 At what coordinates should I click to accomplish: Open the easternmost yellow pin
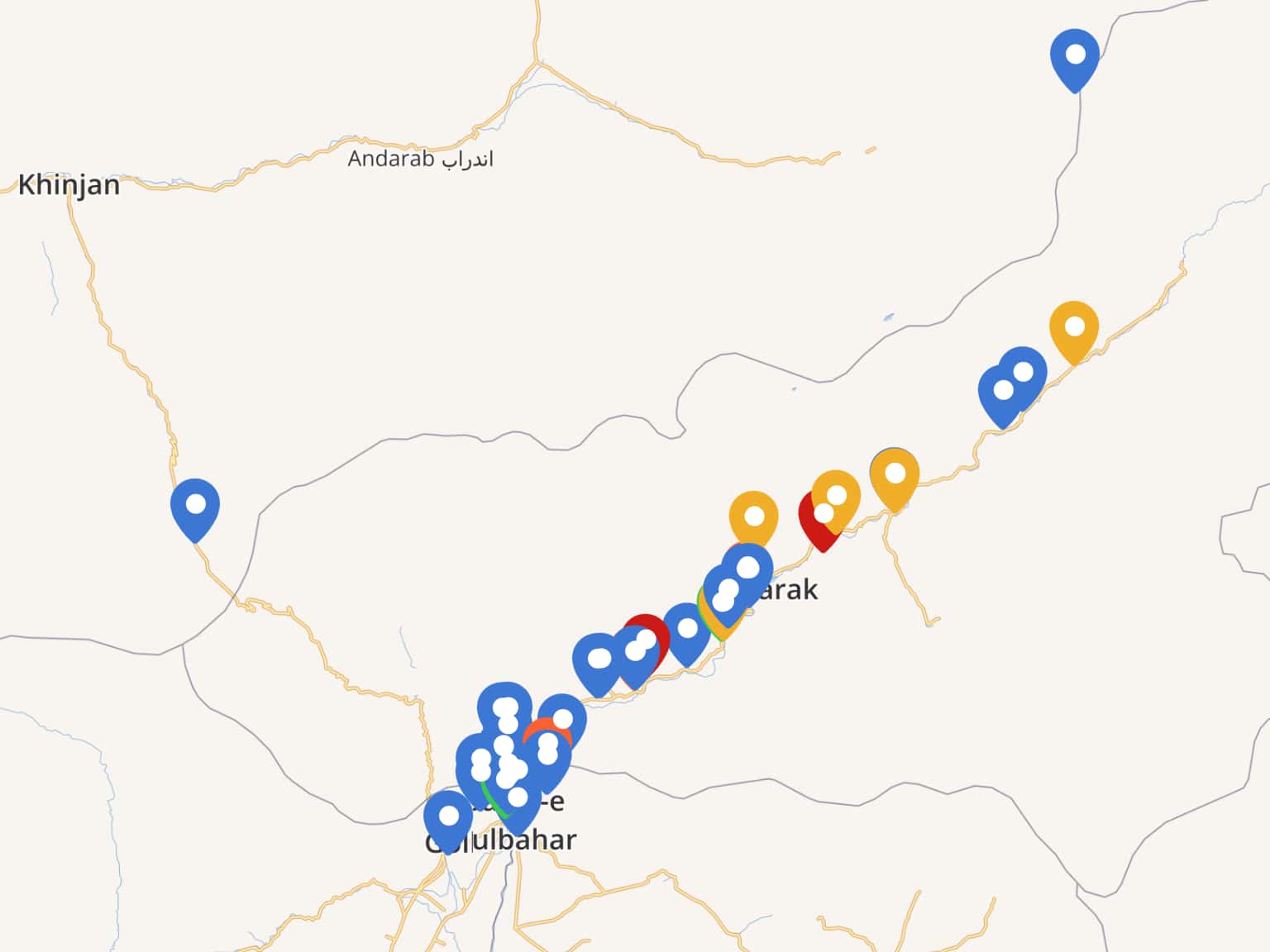tap(1074, 327)
